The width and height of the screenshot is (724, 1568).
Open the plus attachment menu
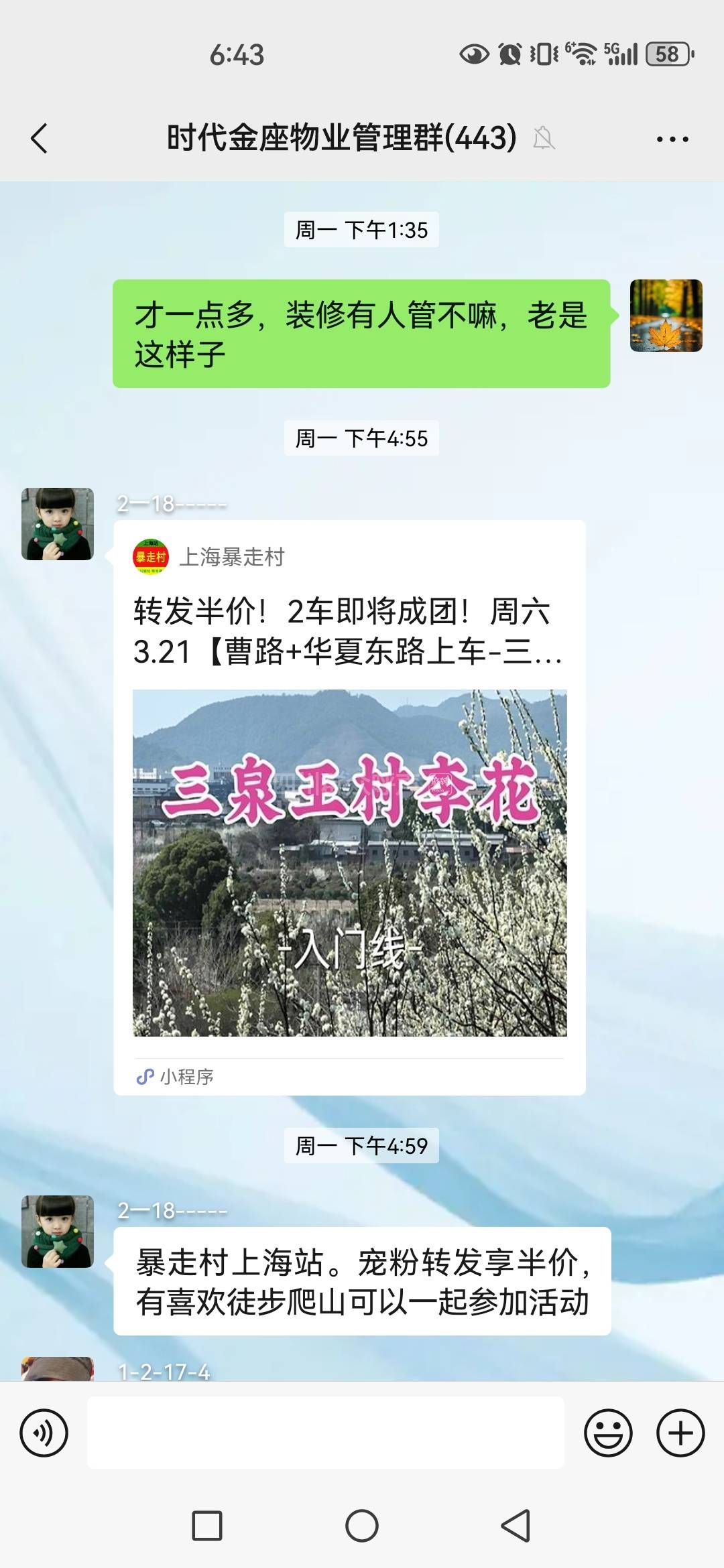point(680,1433)
